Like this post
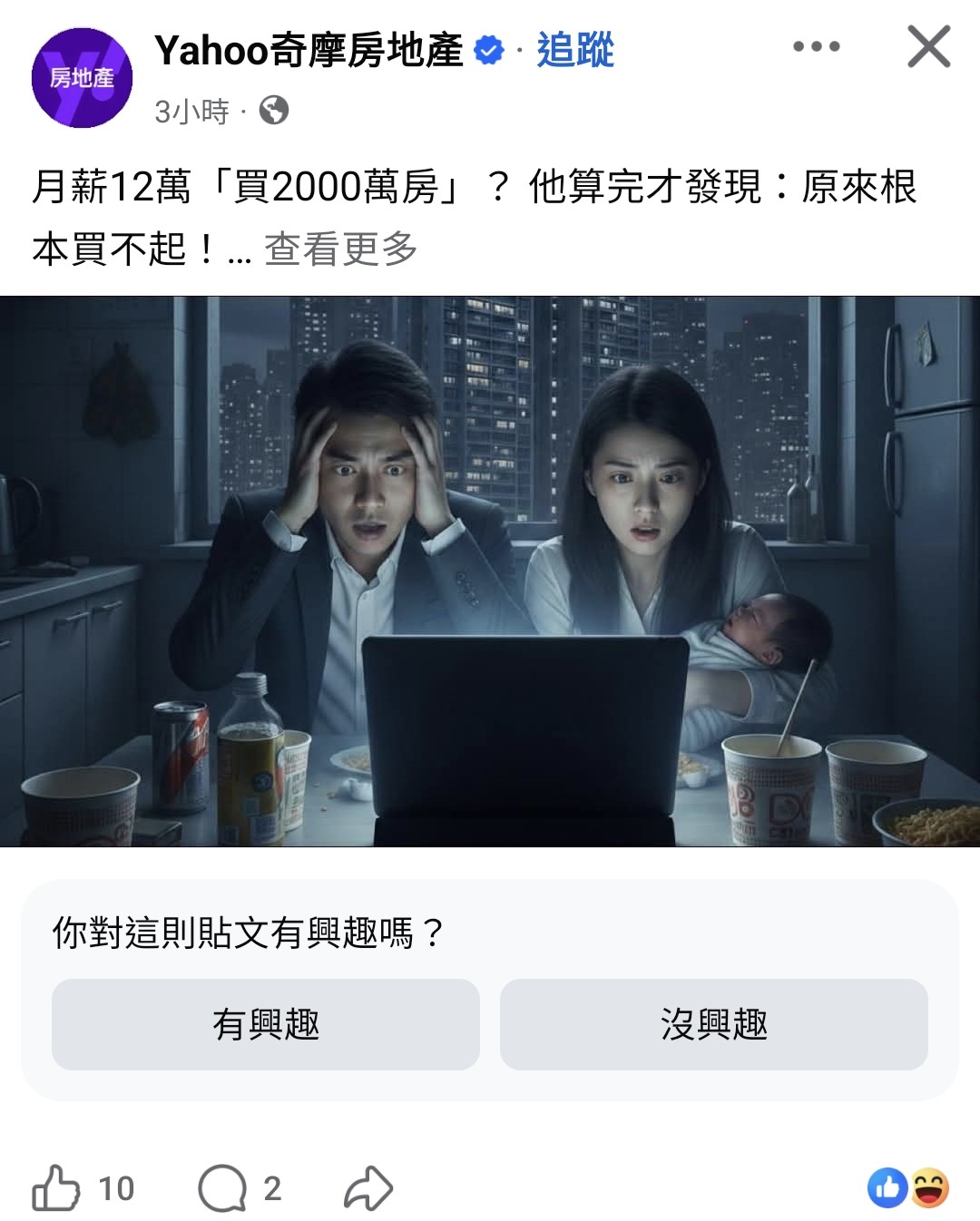Screen dimensions: 980x1221 pyautogui.click(x=57, y=1187)
